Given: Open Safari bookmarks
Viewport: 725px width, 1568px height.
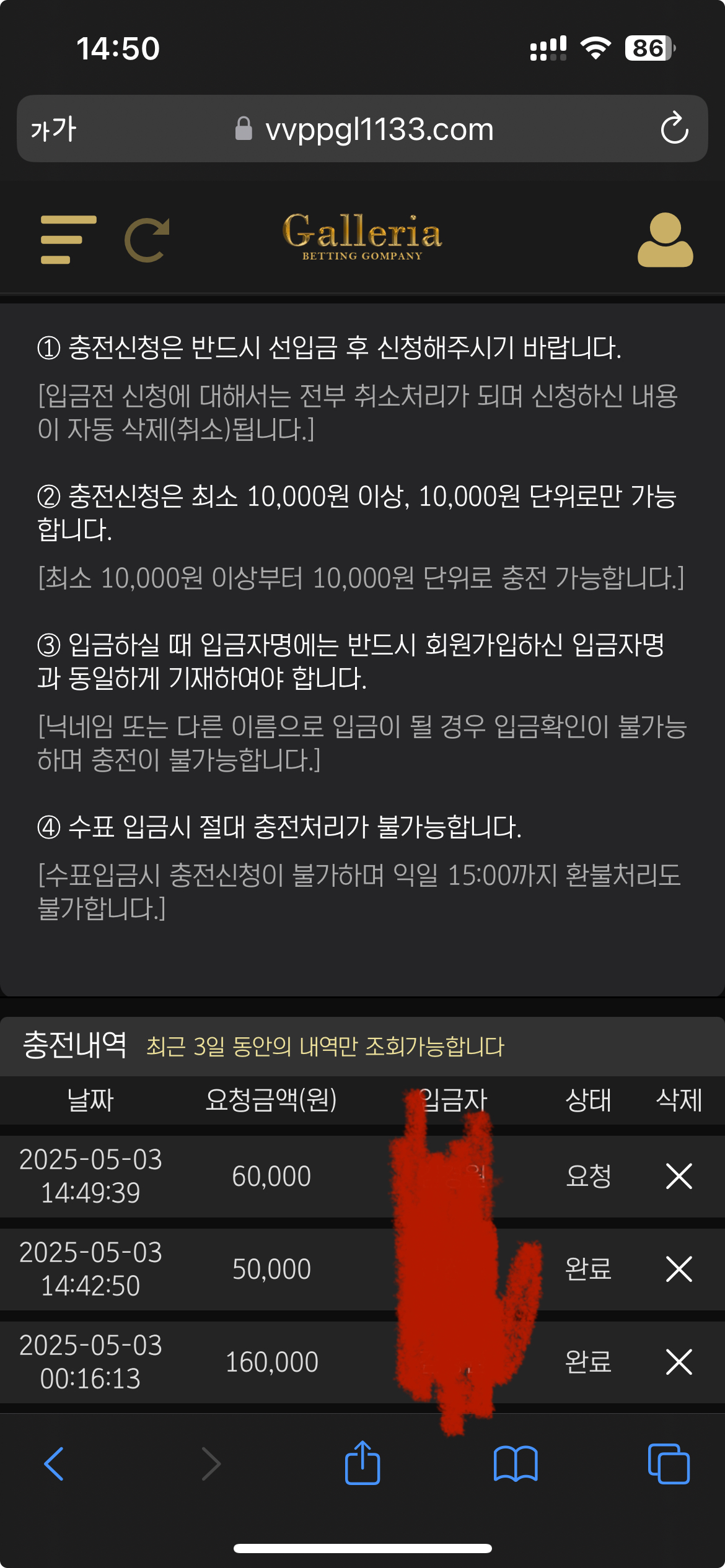Looking at the screenshot, I should (x=516, y=1464).
